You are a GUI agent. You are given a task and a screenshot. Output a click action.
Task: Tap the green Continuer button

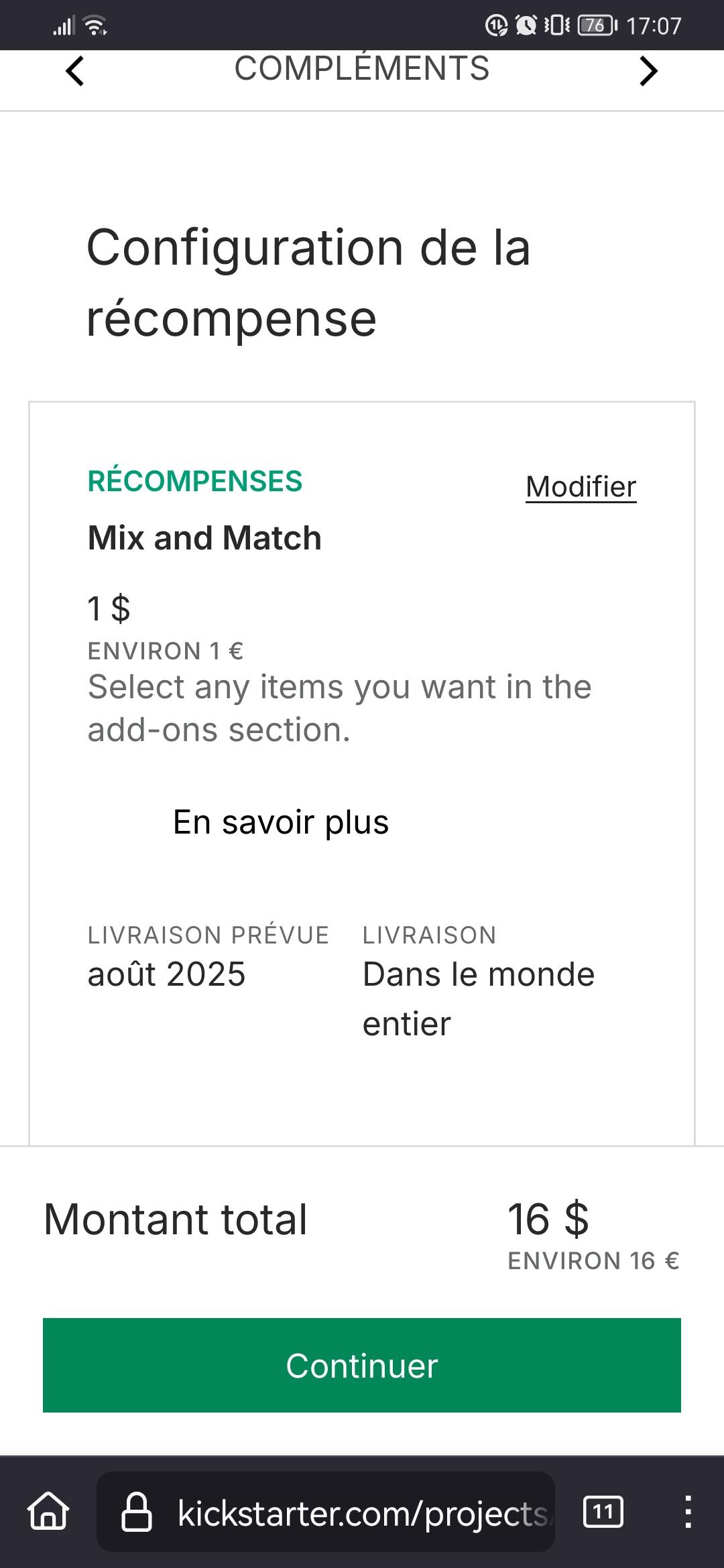coord(362,1365)
